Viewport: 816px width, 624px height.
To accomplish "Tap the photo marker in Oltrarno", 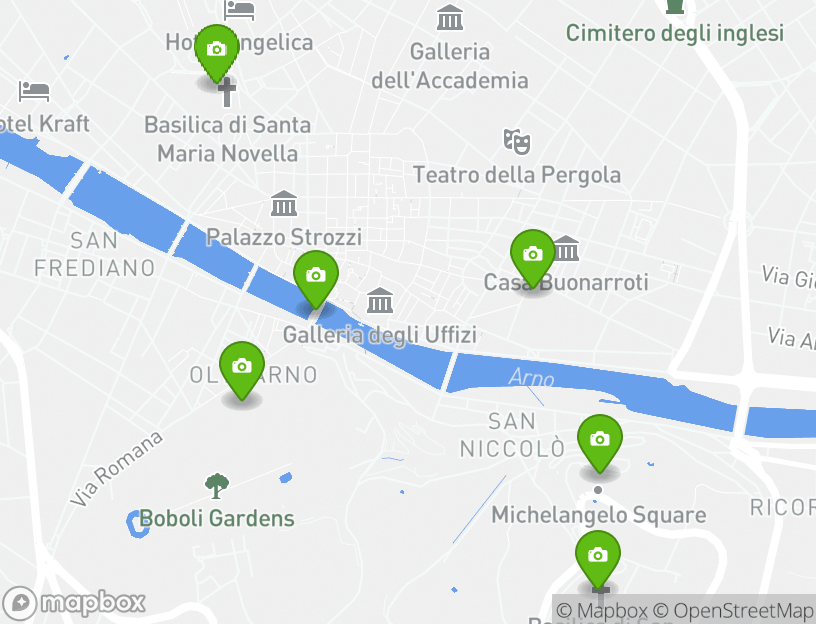I will coord(241,368).
